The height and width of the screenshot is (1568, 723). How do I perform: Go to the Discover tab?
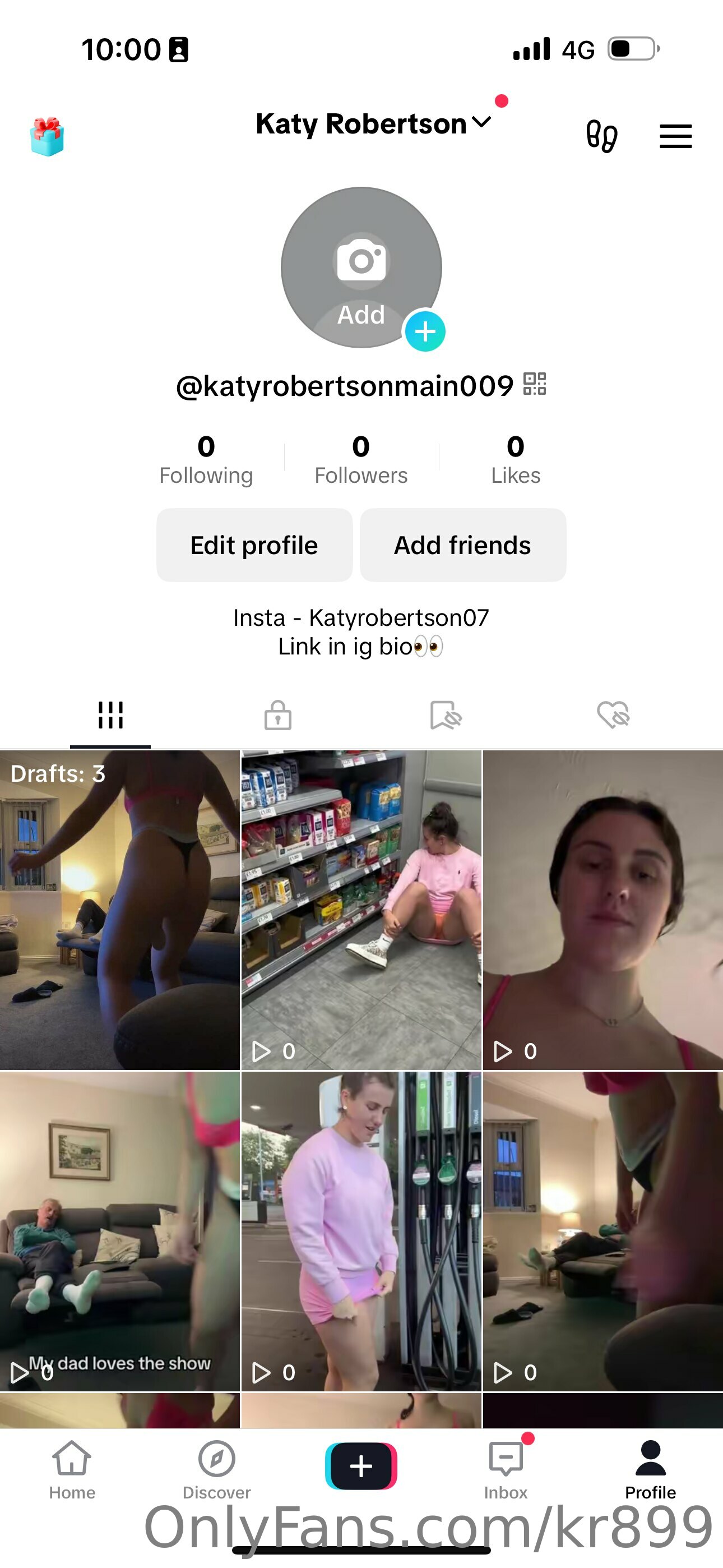click(217, 1469)
